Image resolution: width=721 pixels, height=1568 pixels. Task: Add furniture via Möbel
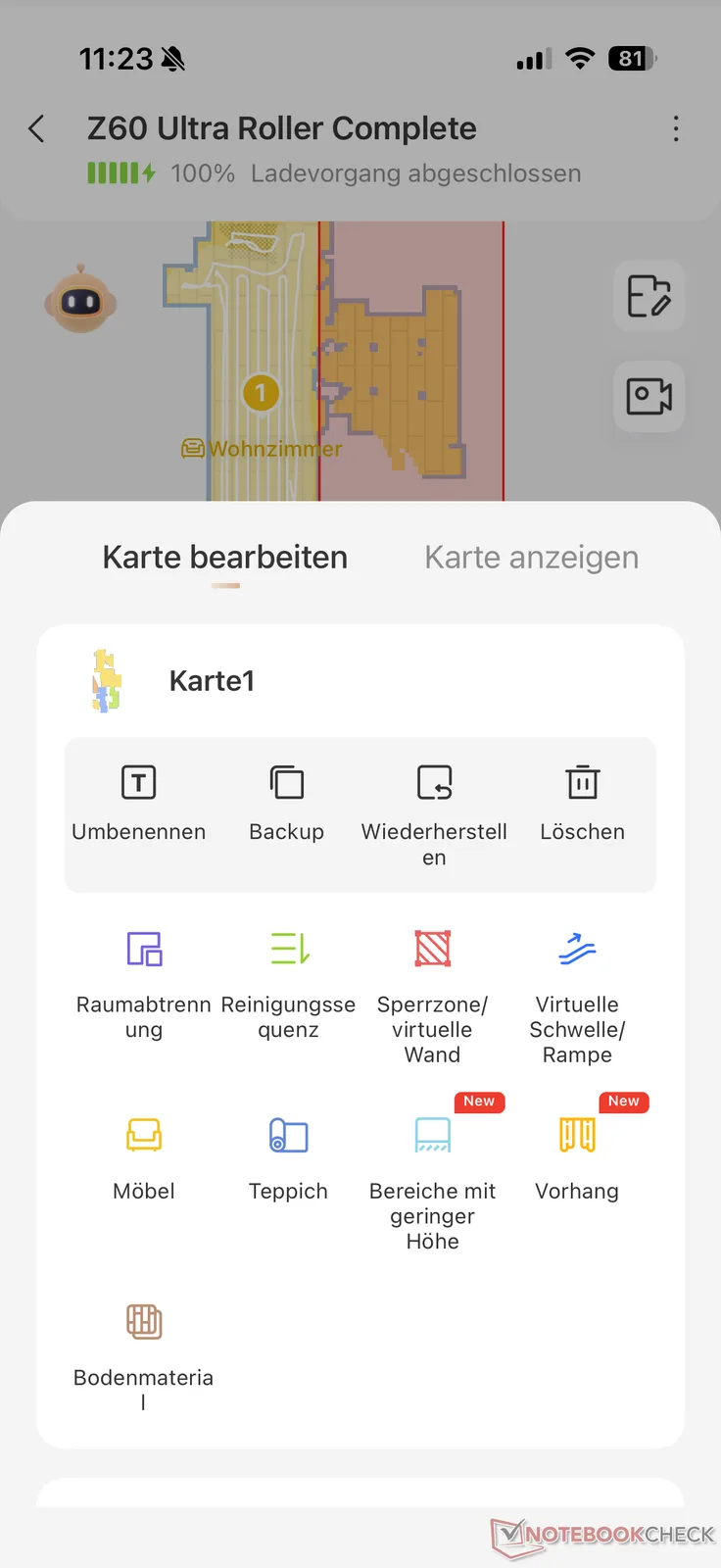144,1156
